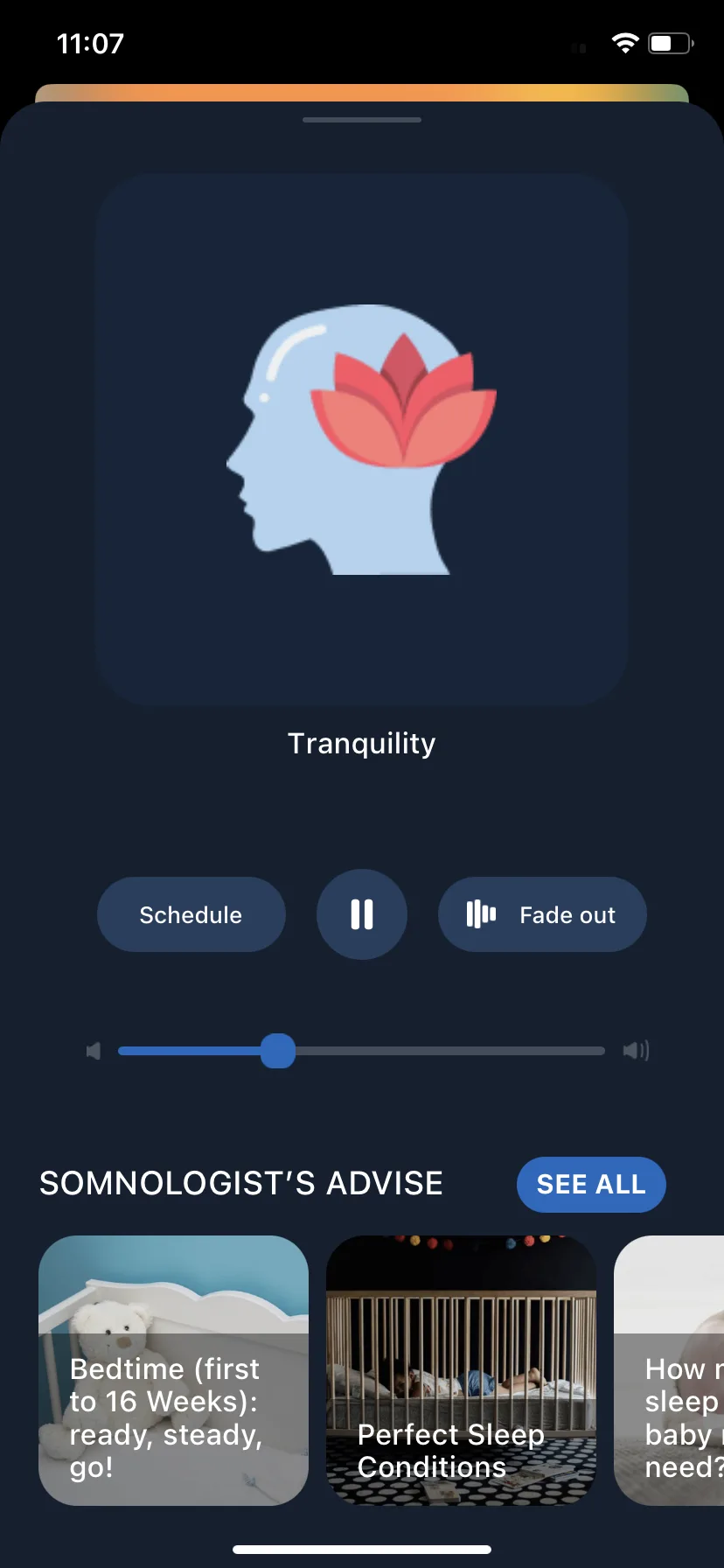
Task: Open the Schedule option
Action: pyautogui.click(x=191, y=914)
